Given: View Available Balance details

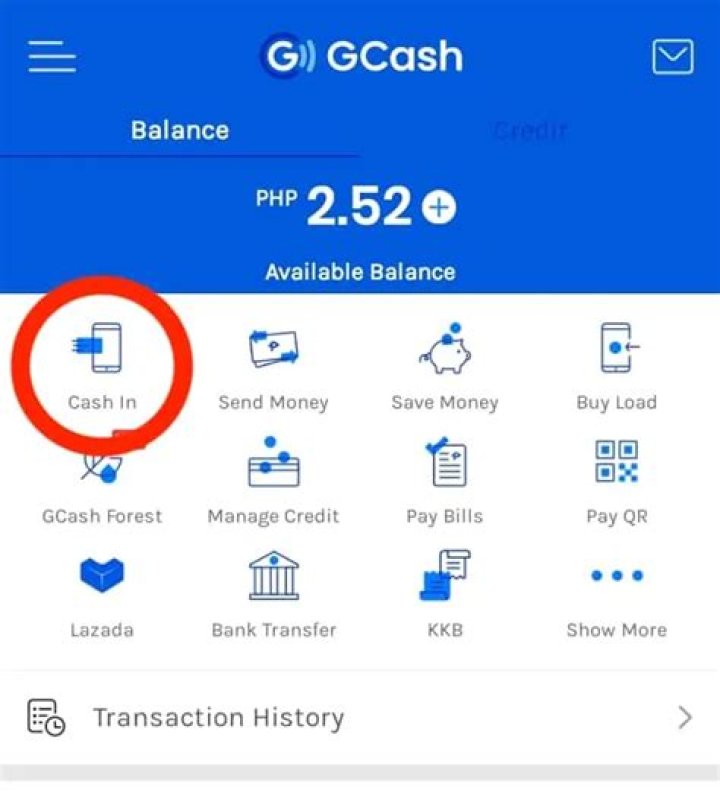Looking at the screenshot, I should point(360,271).
